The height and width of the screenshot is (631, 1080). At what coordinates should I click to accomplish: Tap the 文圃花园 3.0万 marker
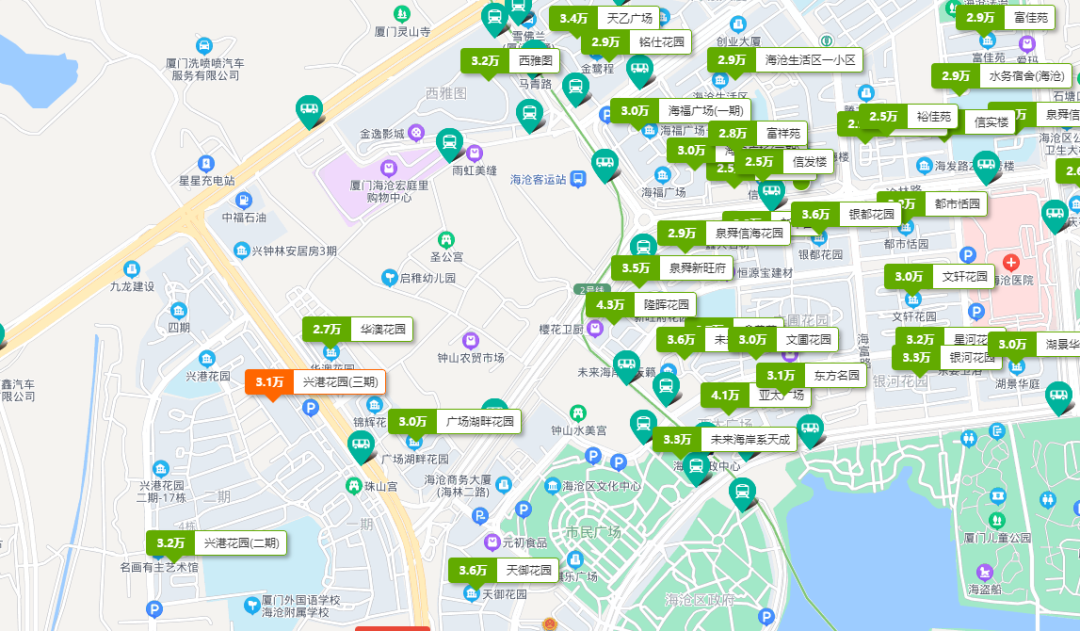(783, 340)
